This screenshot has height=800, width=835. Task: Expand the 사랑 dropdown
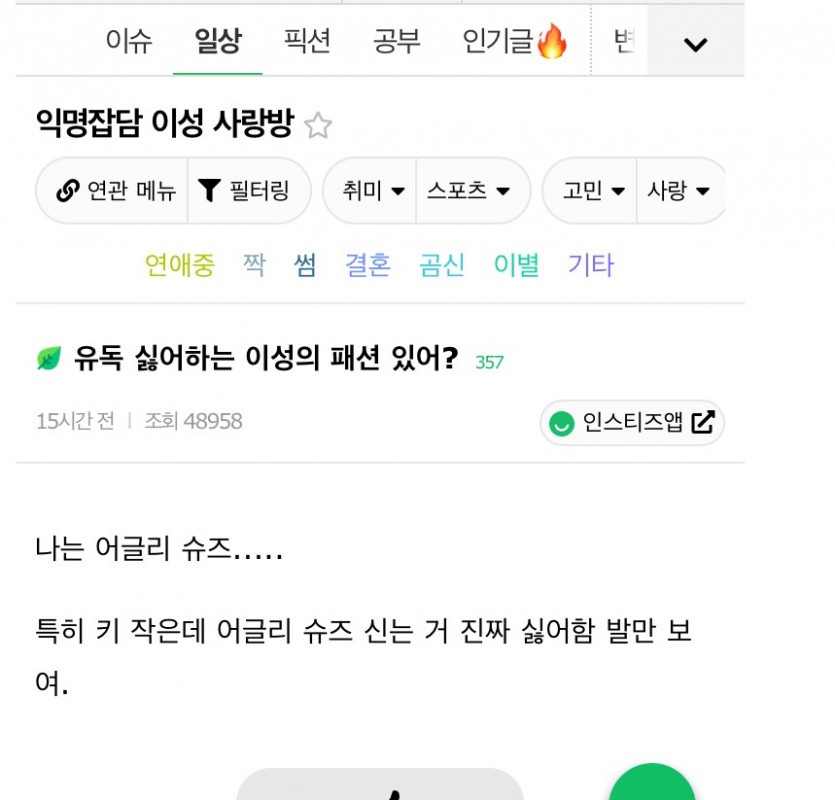click(678, 190)
